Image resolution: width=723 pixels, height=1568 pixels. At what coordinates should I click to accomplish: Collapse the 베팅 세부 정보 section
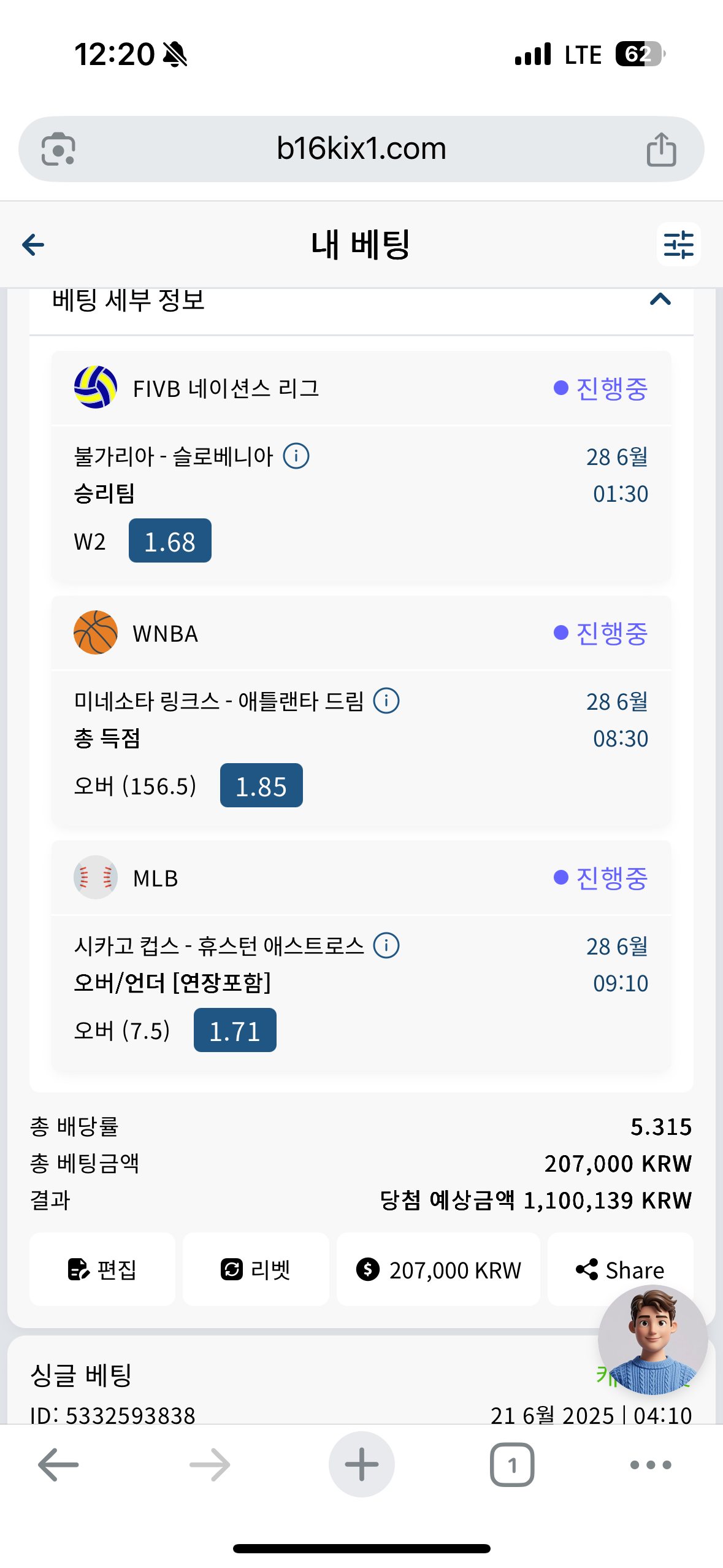click(660, 299)
